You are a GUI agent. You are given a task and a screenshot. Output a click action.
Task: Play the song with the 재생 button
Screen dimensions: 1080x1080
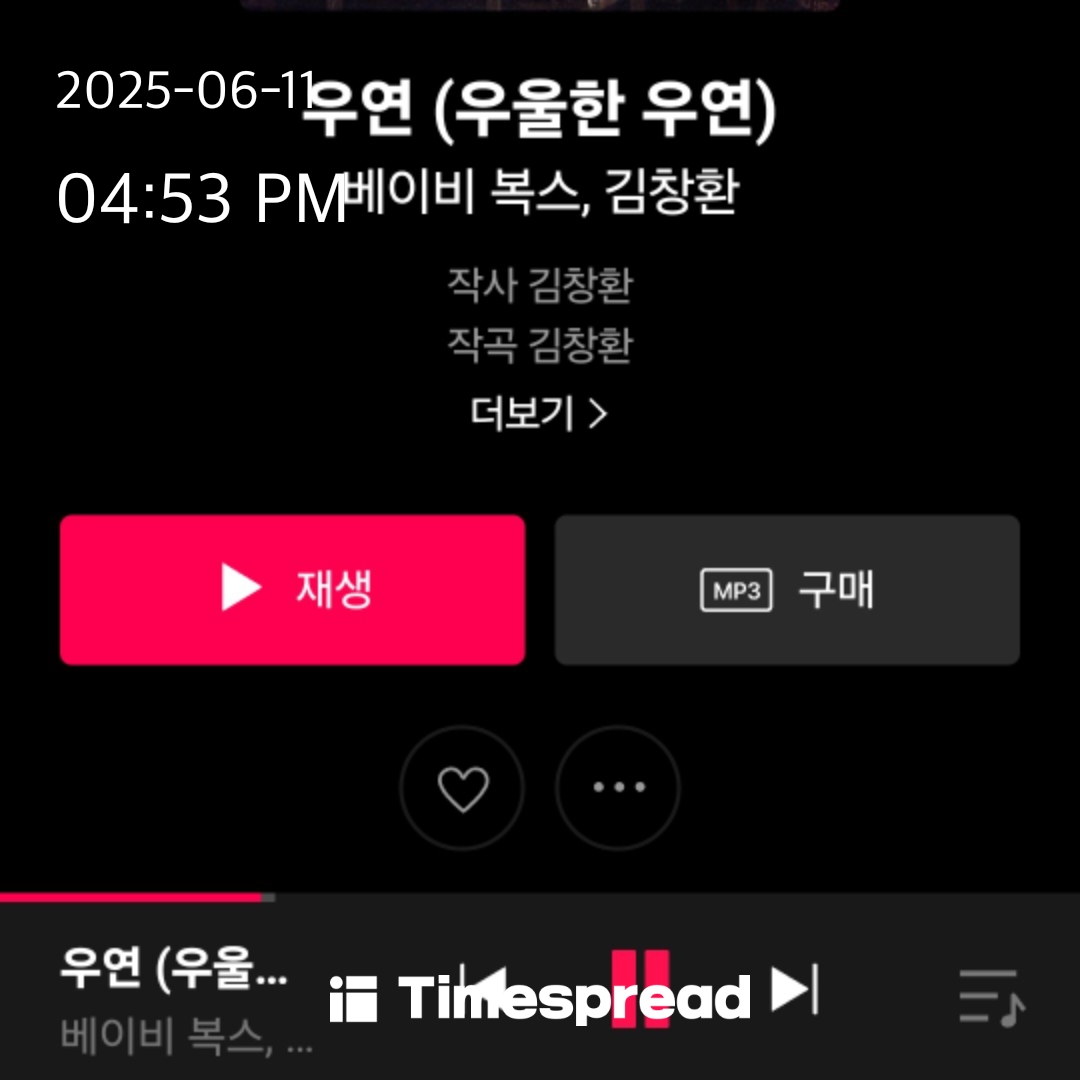(x=292, y=590)
